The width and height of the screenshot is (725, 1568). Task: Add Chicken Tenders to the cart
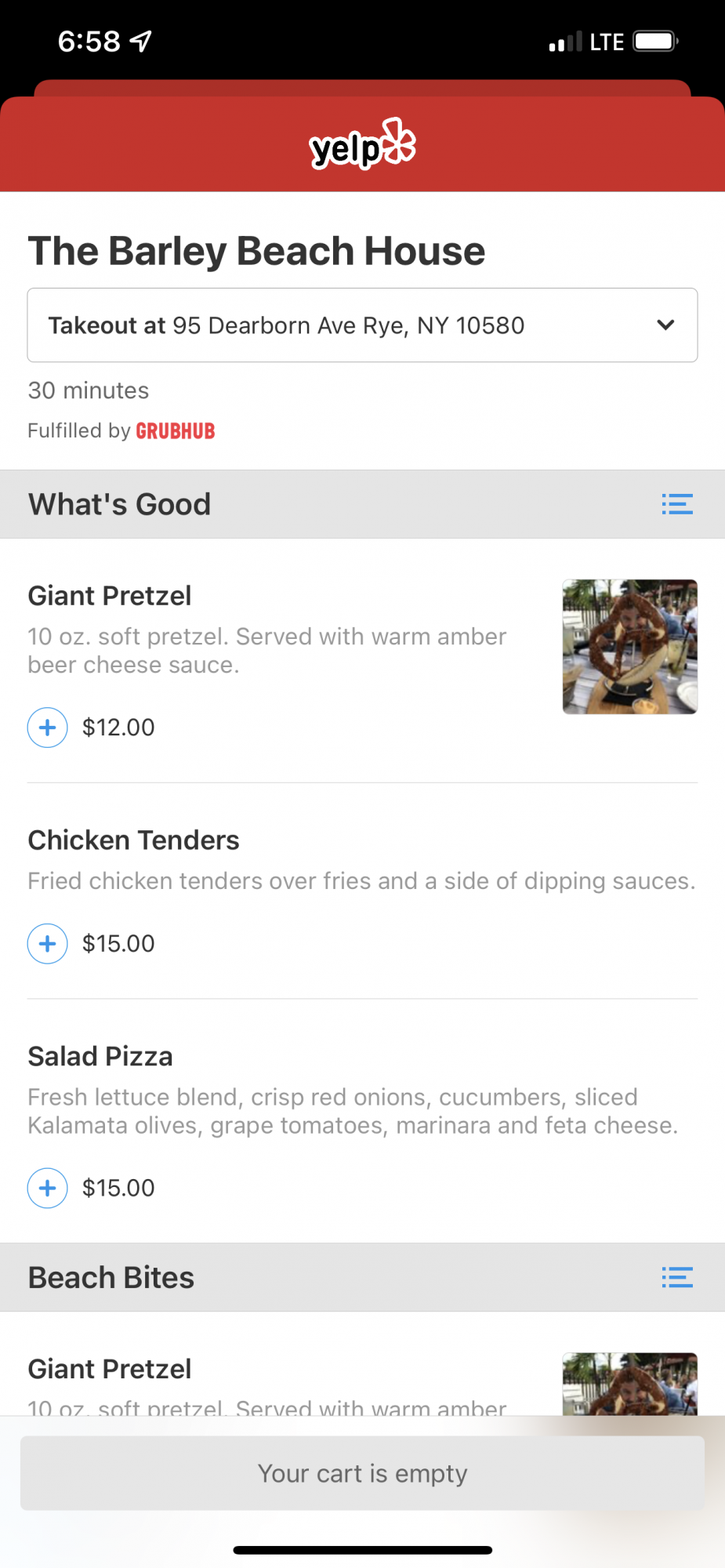pyautogui.click(x=48, y=943)
